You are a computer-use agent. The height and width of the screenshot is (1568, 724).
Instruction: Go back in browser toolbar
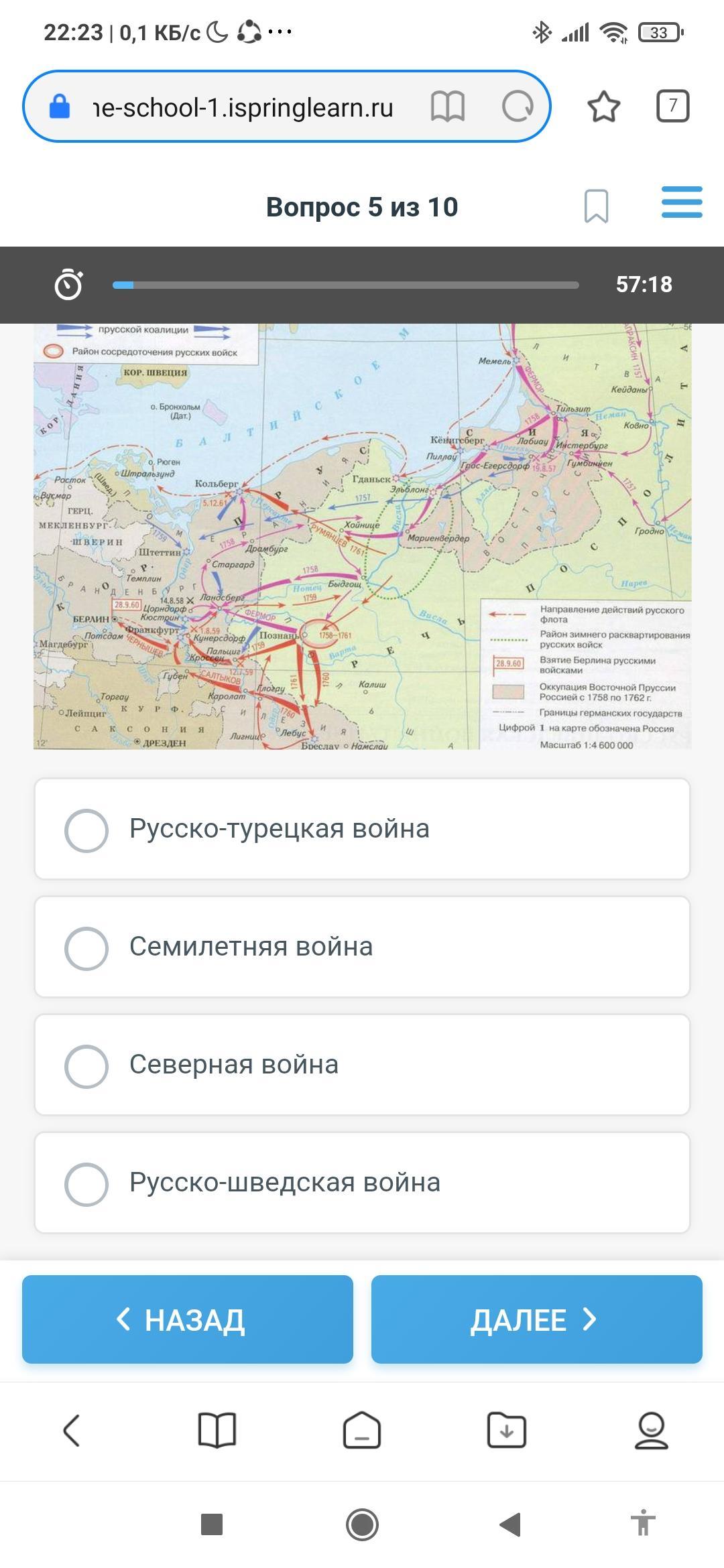click(72, 1431)
